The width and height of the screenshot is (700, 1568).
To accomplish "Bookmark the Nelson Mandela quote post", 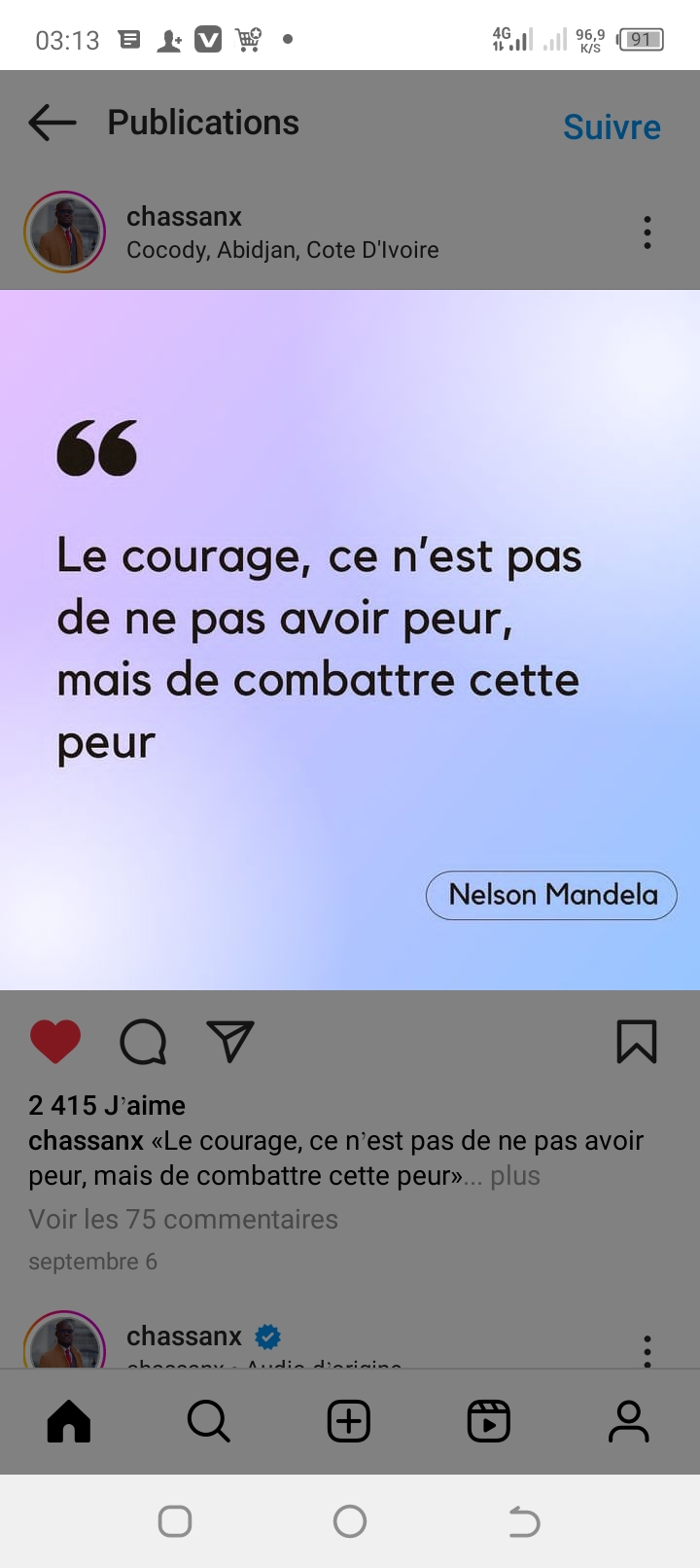I will click(x=637, y=1042).
